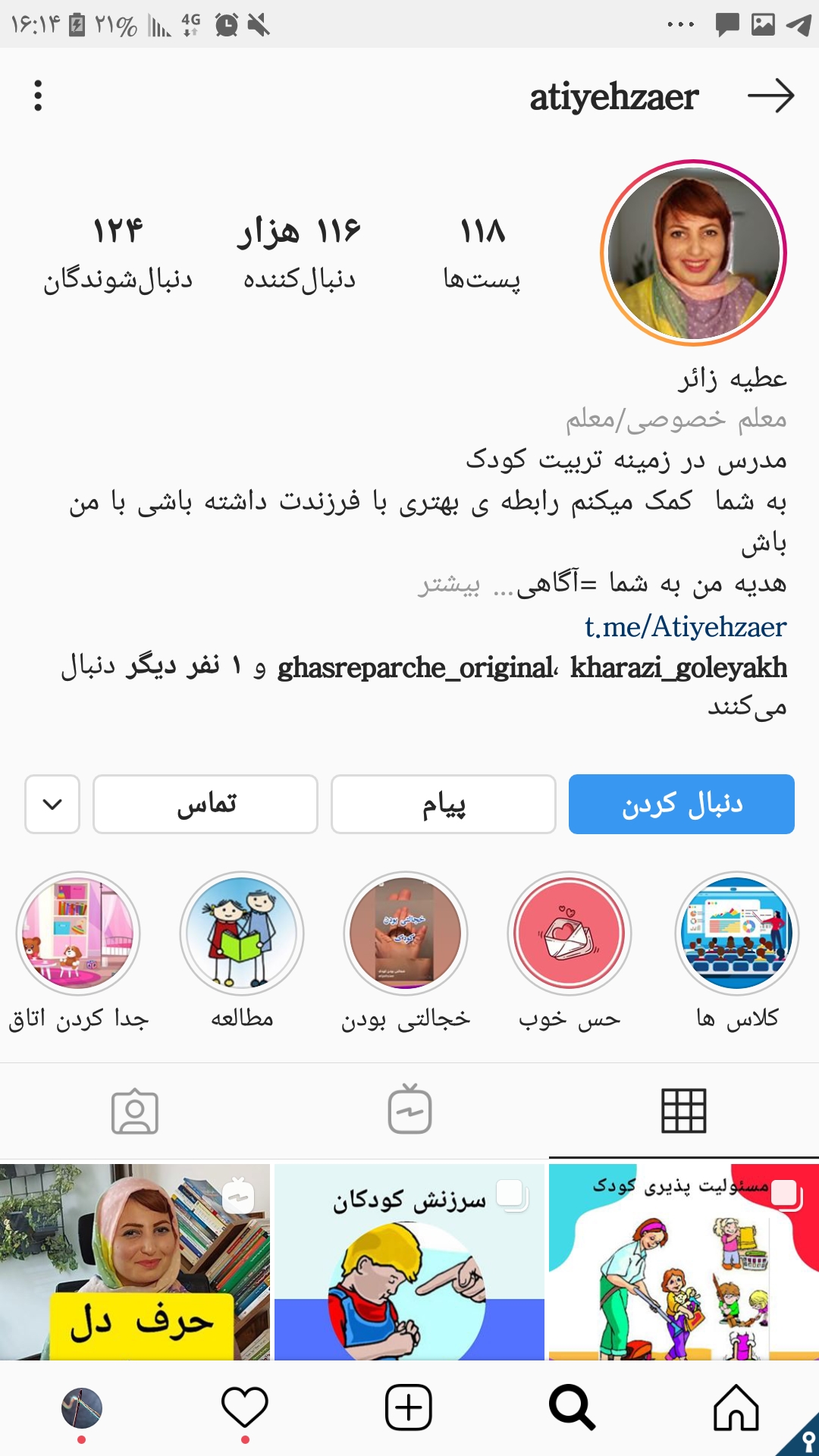Screen dimensions: 819x1456
Task: Open the three-dot overflow menu
Action: pyautogui.click(x=38, y=96)
